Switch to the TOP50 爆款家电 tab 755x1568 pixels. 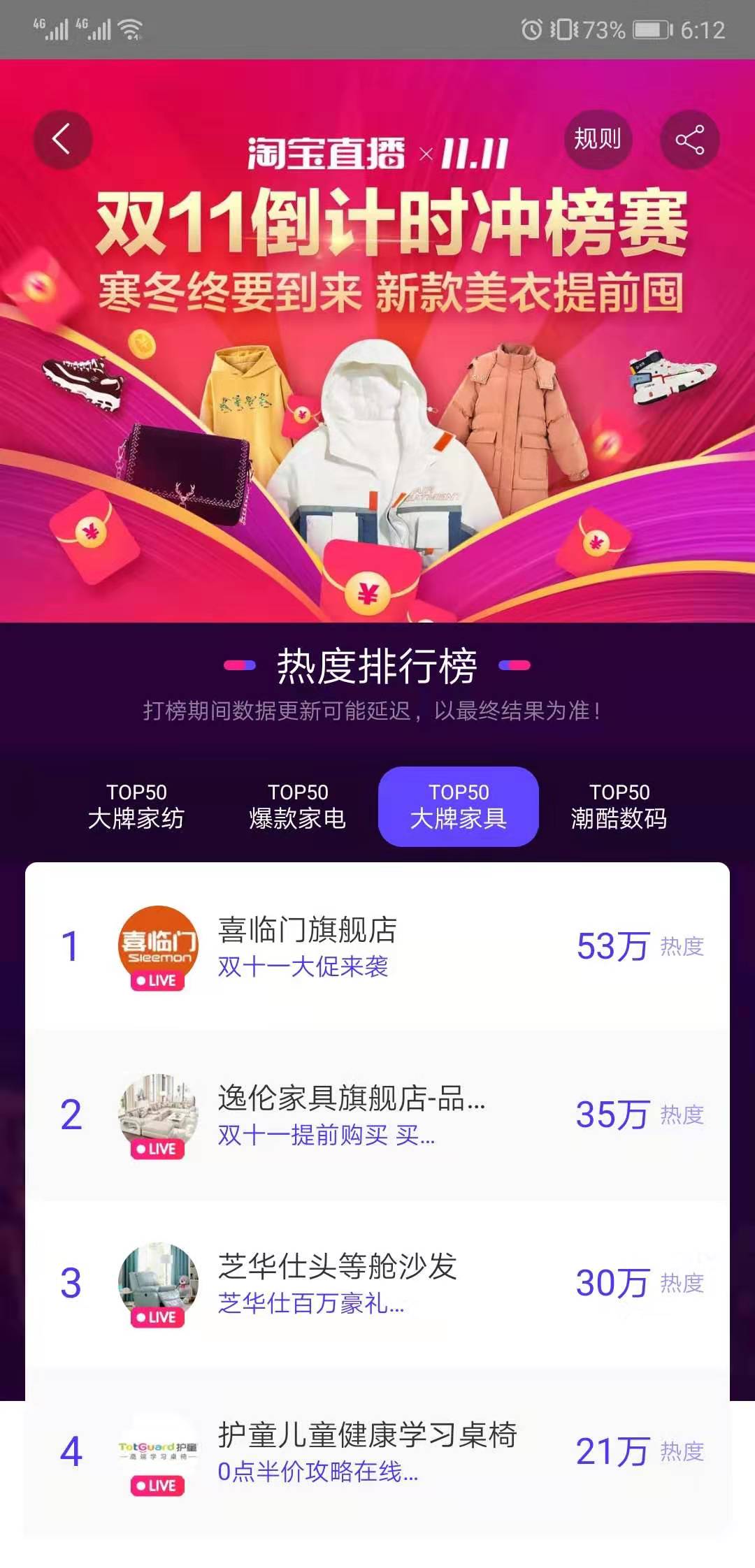298,806
